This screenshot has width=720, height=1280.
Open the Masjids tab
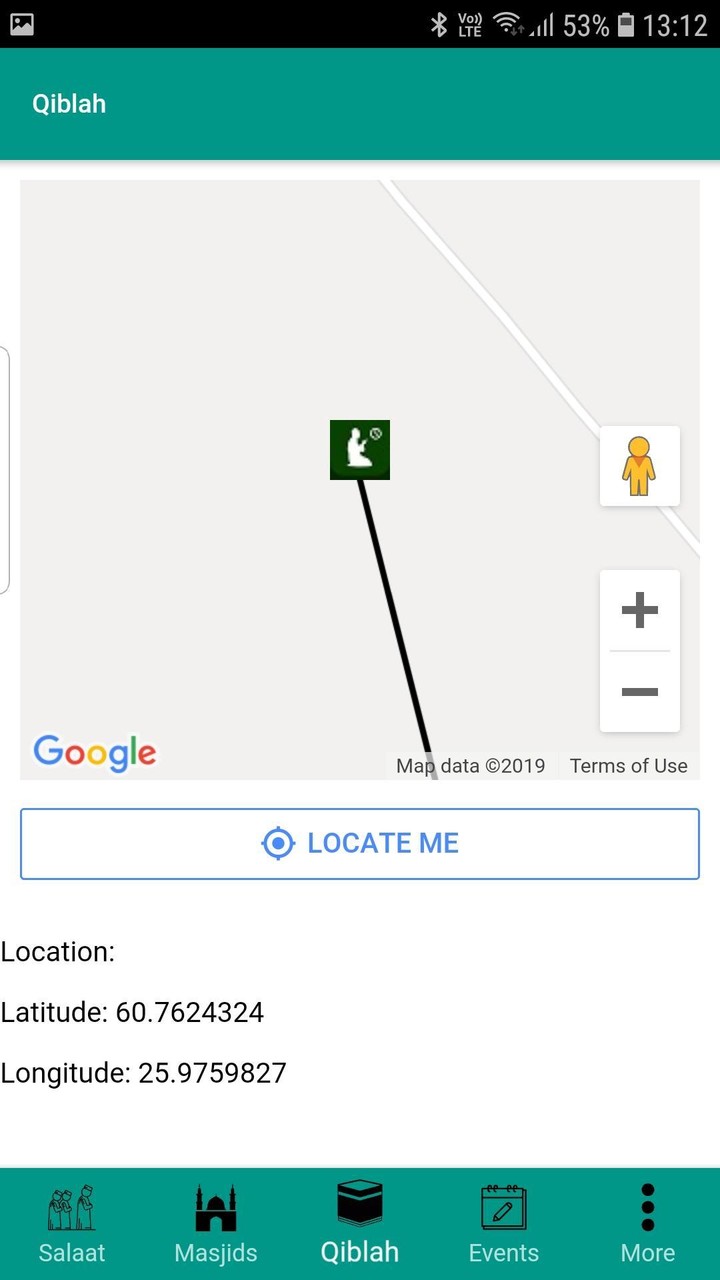(x=216, y=1224)
